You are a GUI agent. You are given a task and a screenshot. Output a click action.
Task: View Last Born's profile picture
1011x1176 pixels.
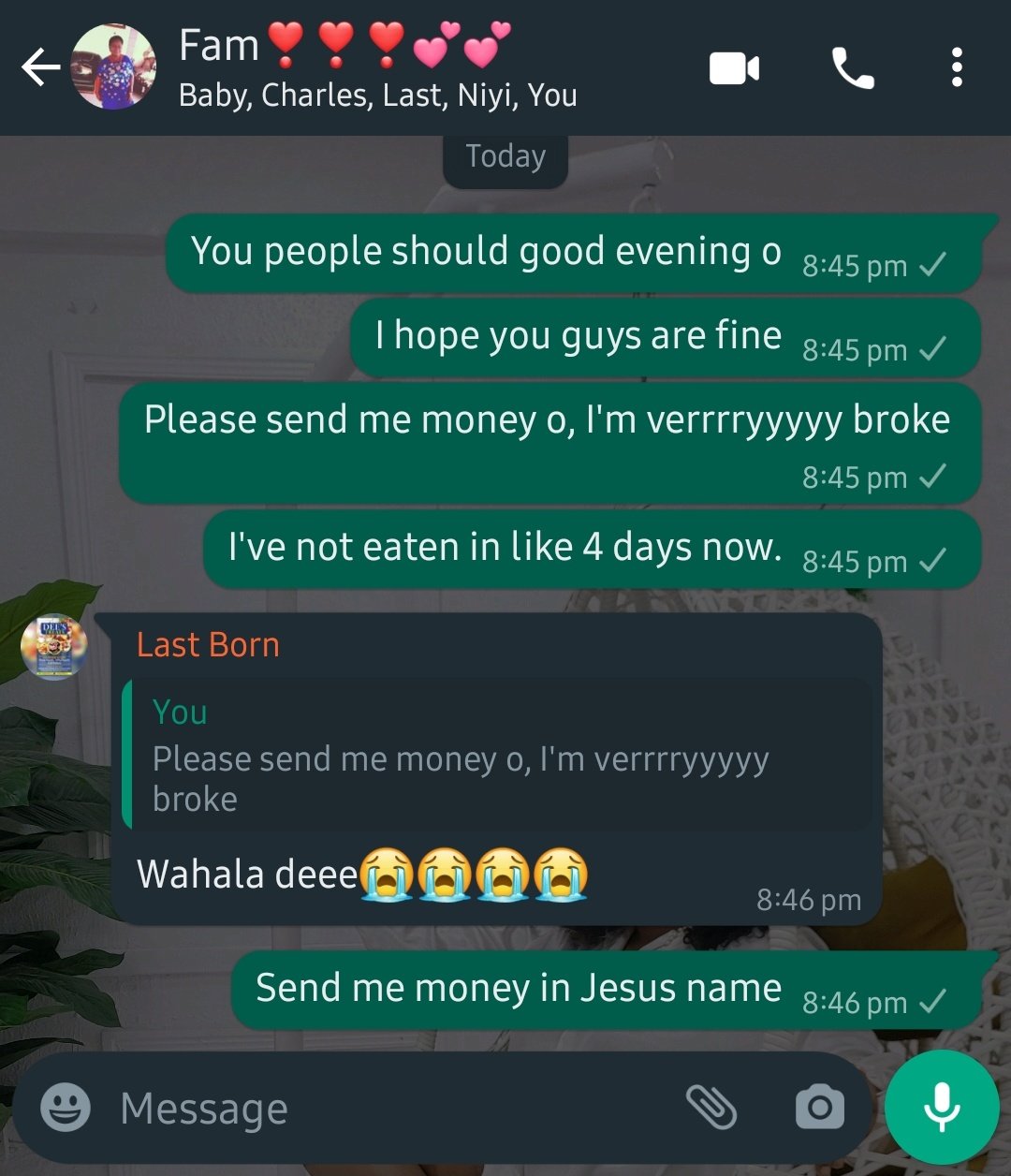click(54, 647)
